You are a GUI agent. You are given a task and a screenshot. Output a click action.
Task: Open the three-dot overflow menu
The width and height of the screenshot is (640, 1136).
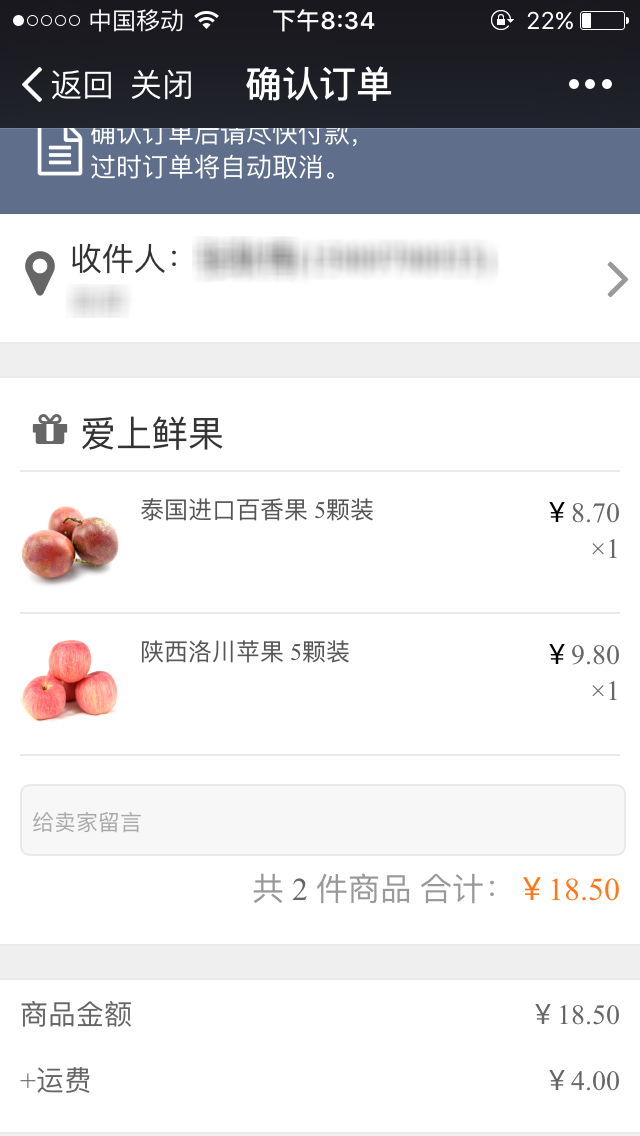590,85
